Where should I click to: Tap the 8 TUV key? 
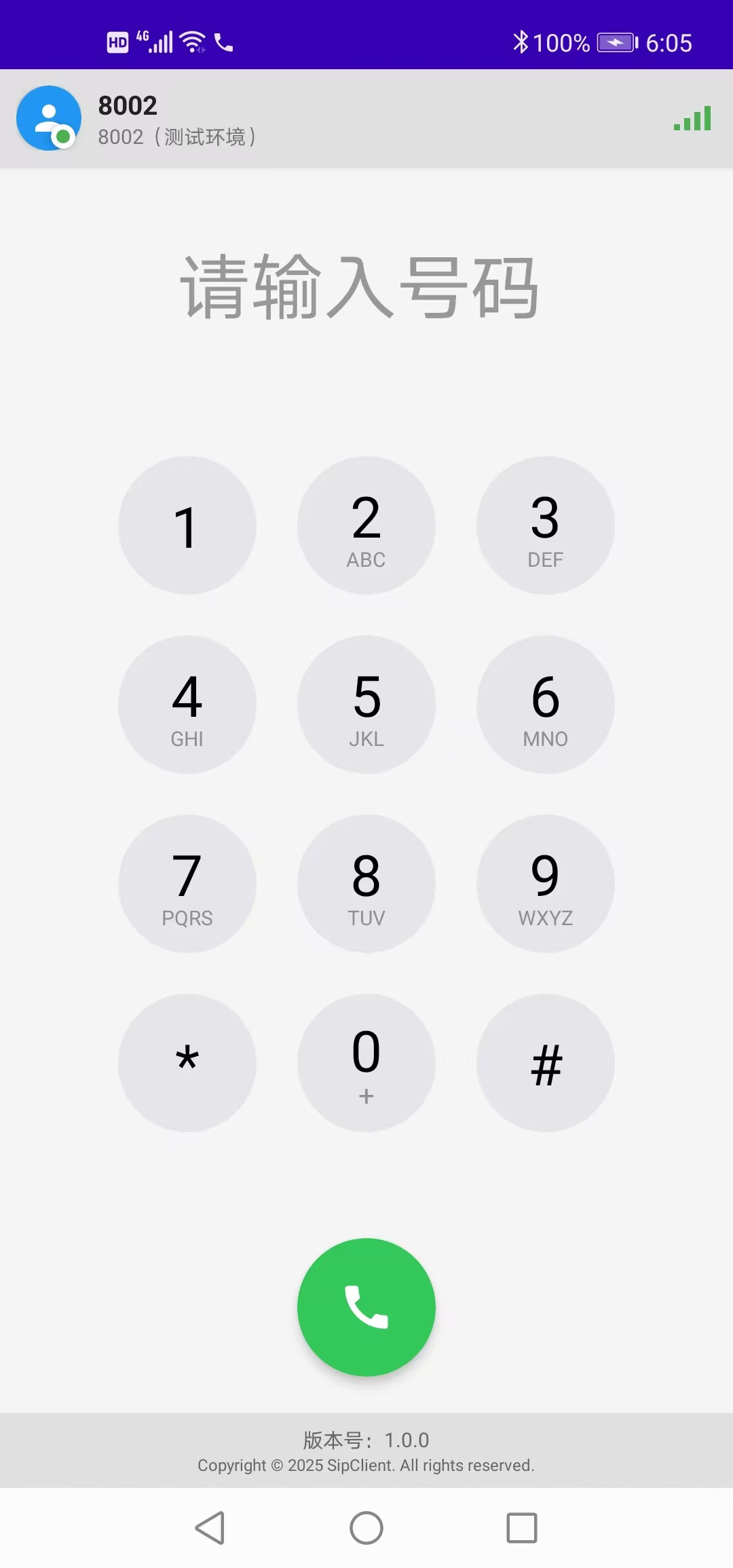pyautogui.click(x=366, y=884)
